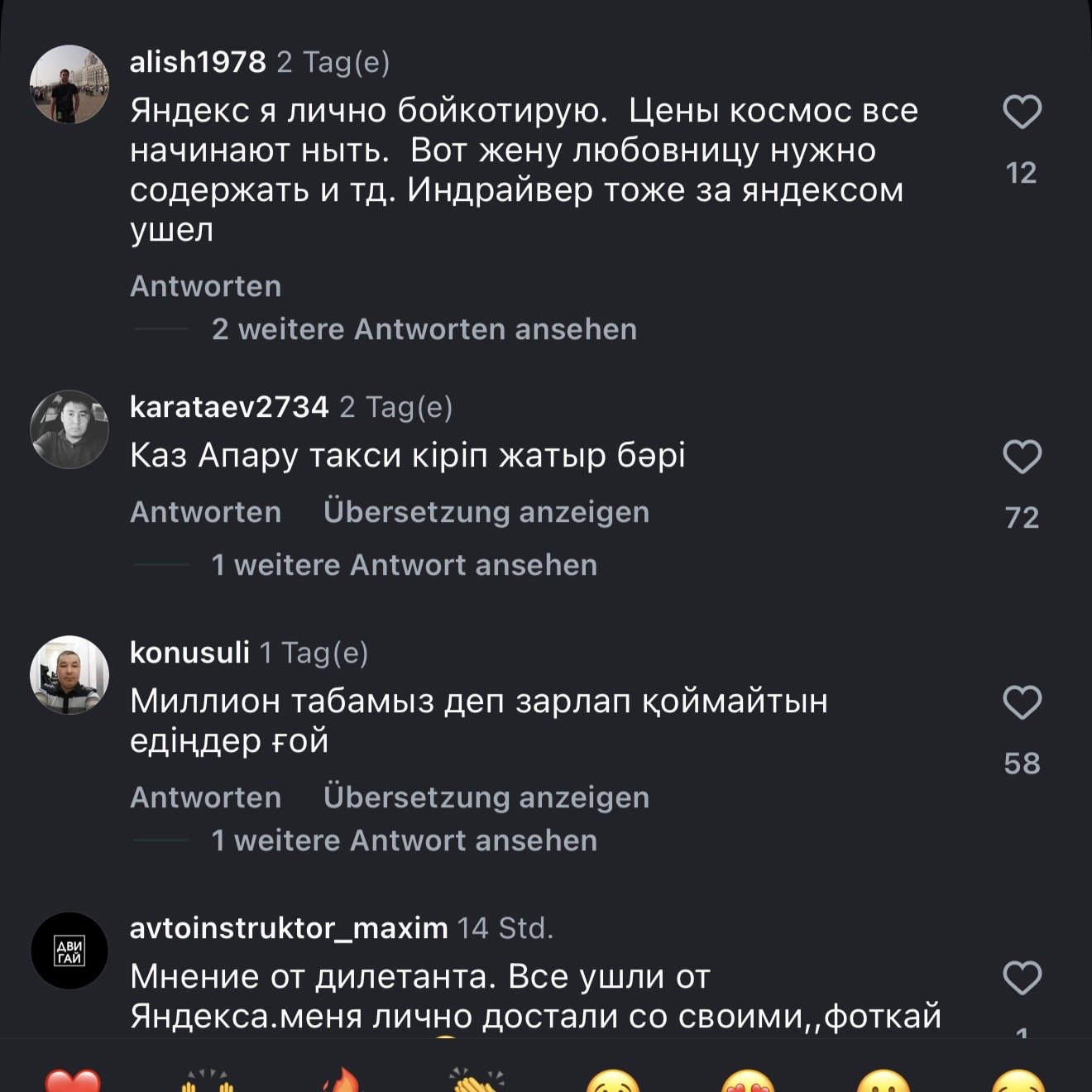
Task: Reply to karataev2734's comment
Action: point(205,512)
